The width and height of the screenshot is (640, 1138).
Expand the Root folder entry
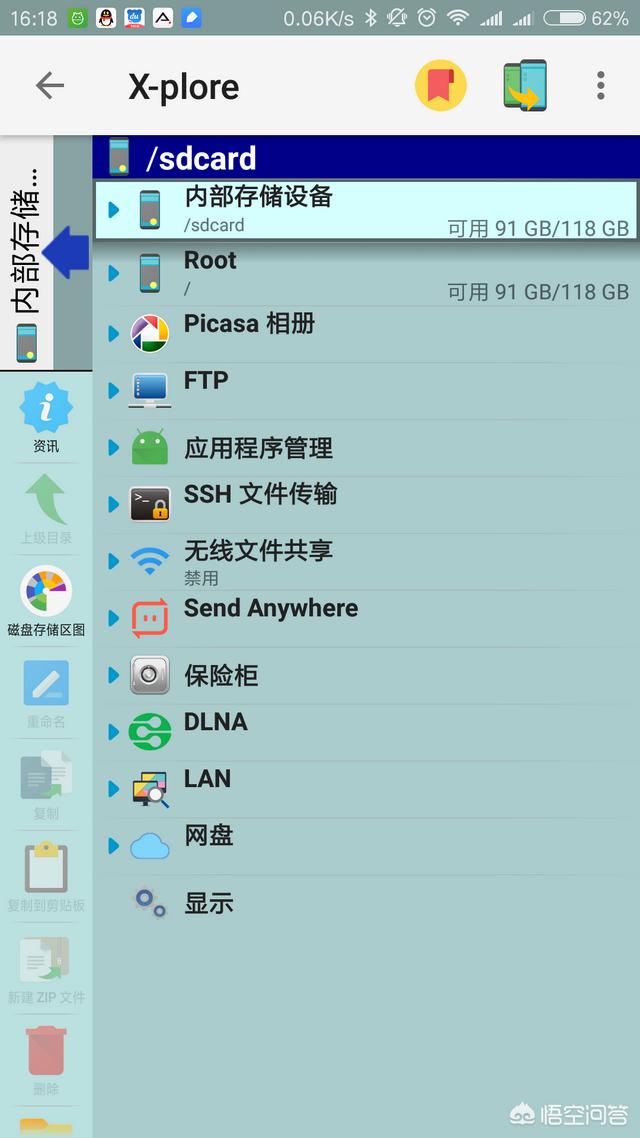click(366, 274)
